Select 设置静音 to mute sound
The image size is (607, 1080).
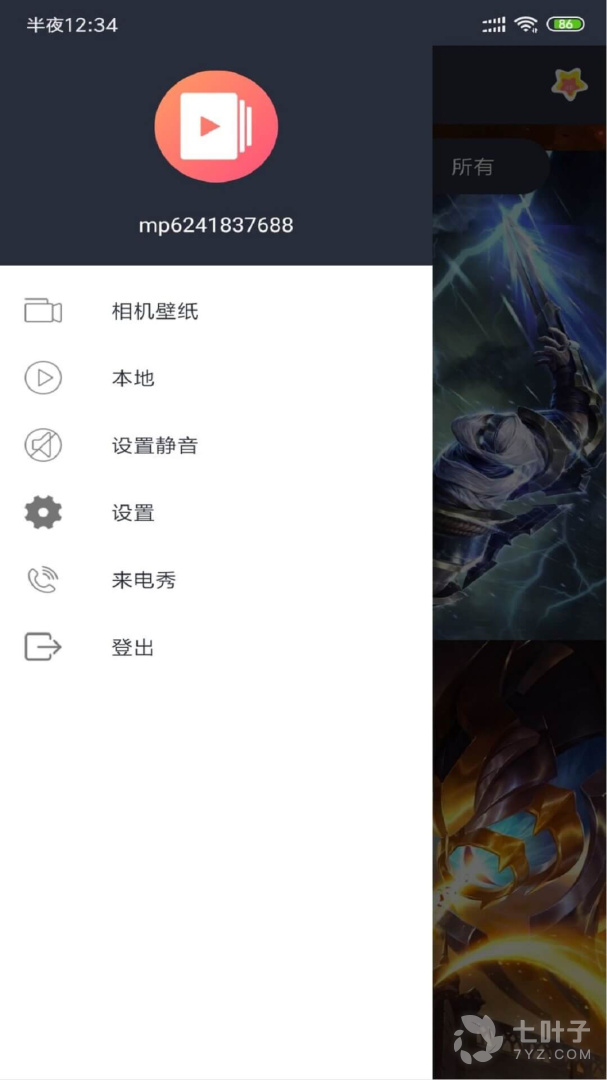pos(216,446)
